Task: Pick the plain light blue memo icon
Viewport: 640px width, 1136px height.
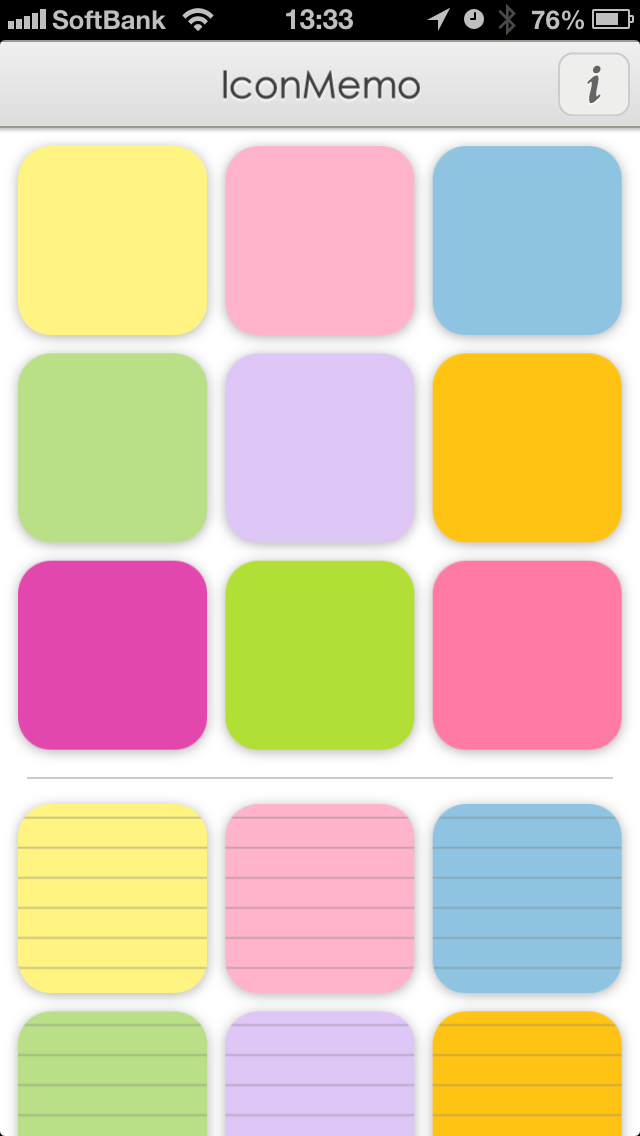Action: (x=527, y=240)
